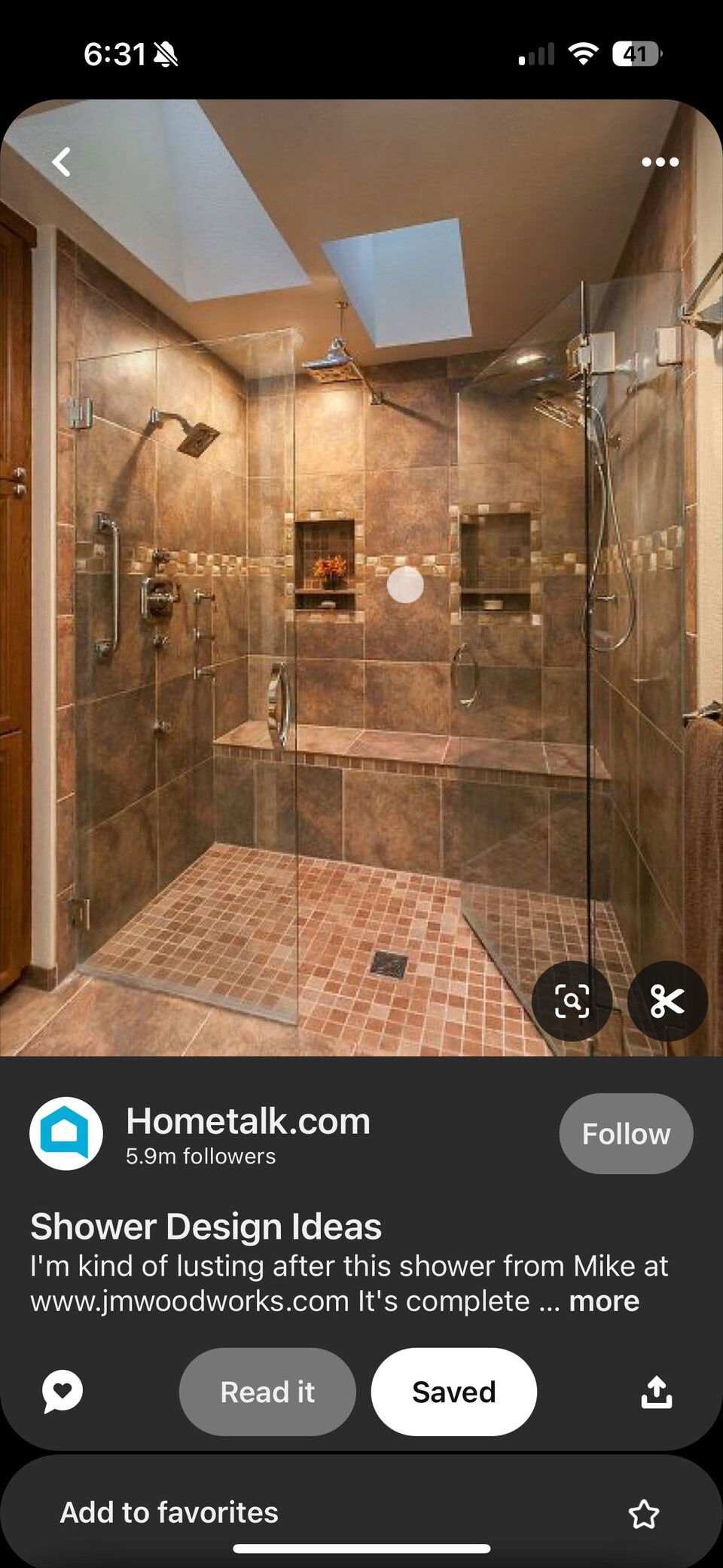Go back using the arrow icon
Screen dimensions: 723x1568
coord(61,162)
